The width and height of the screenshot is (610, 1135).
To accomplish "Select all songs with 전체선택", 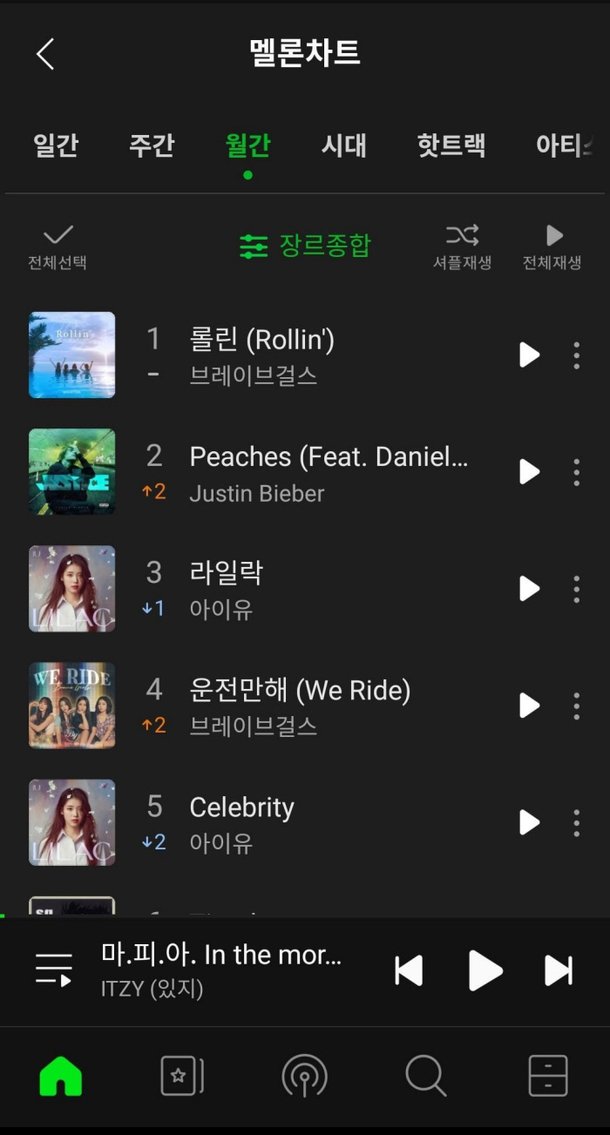I will coord(57,246).
